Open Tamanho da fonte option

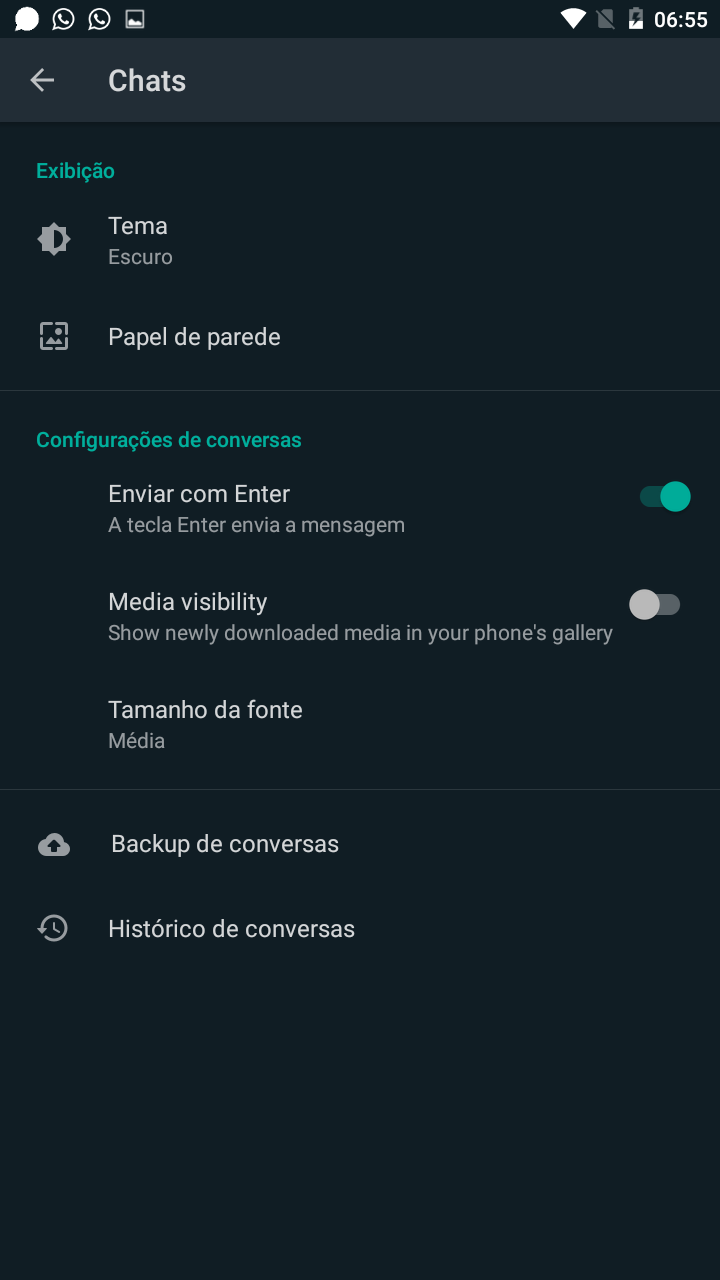pyautogui.click(x=360, y=724)
